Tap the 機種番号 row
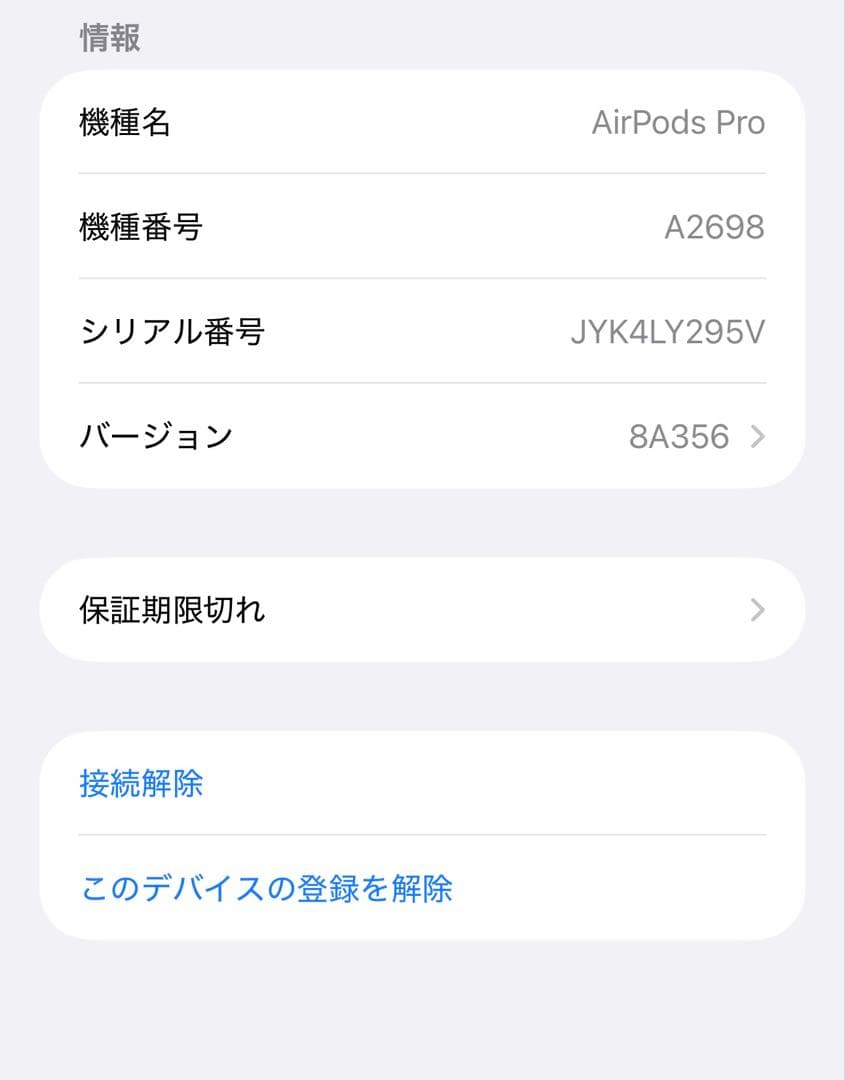 coord(422,227)
